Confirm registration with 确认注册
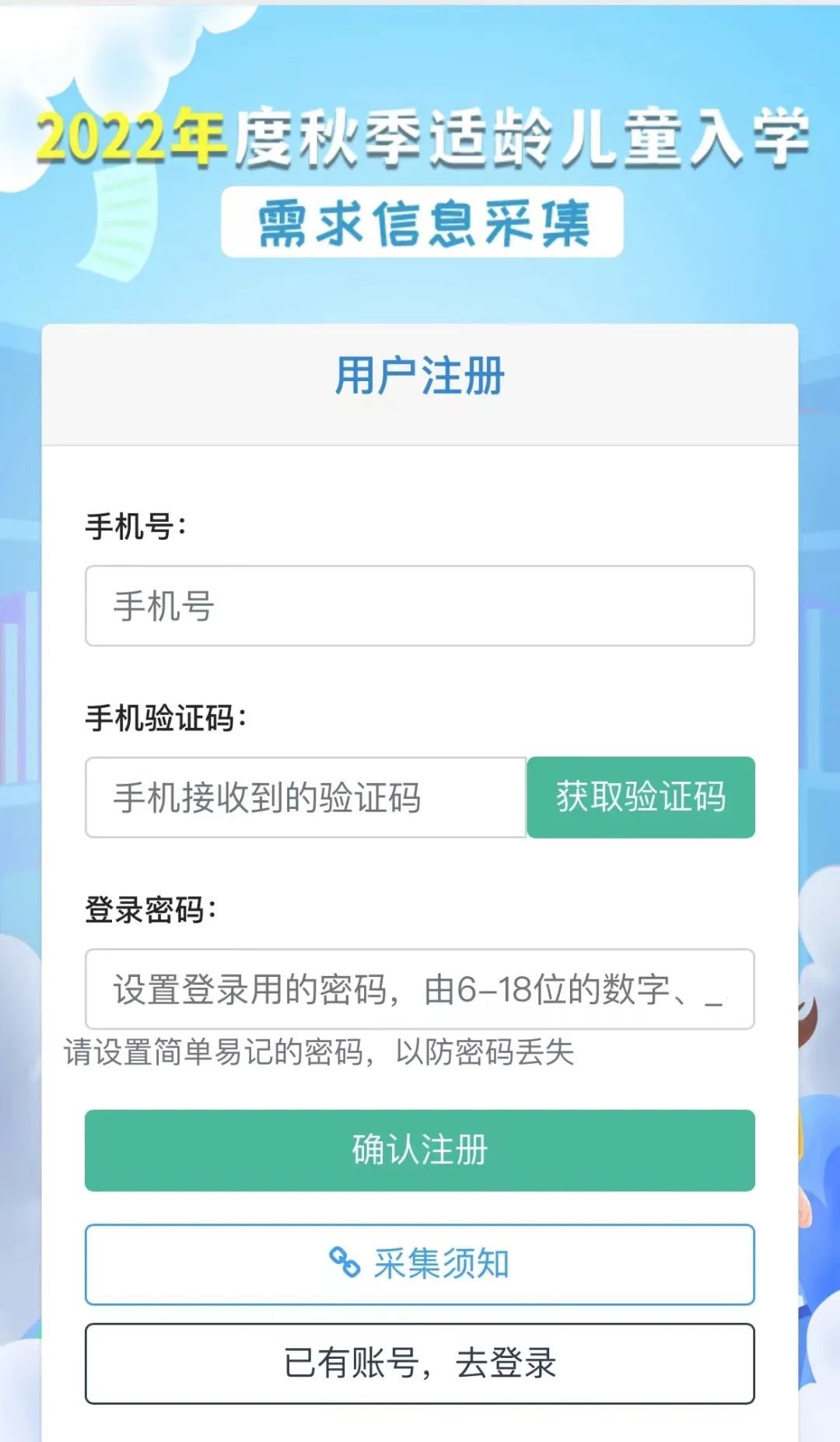The height and width of the screenshot is (1442, 840). pyautogui.click(x=419, y=1150)
